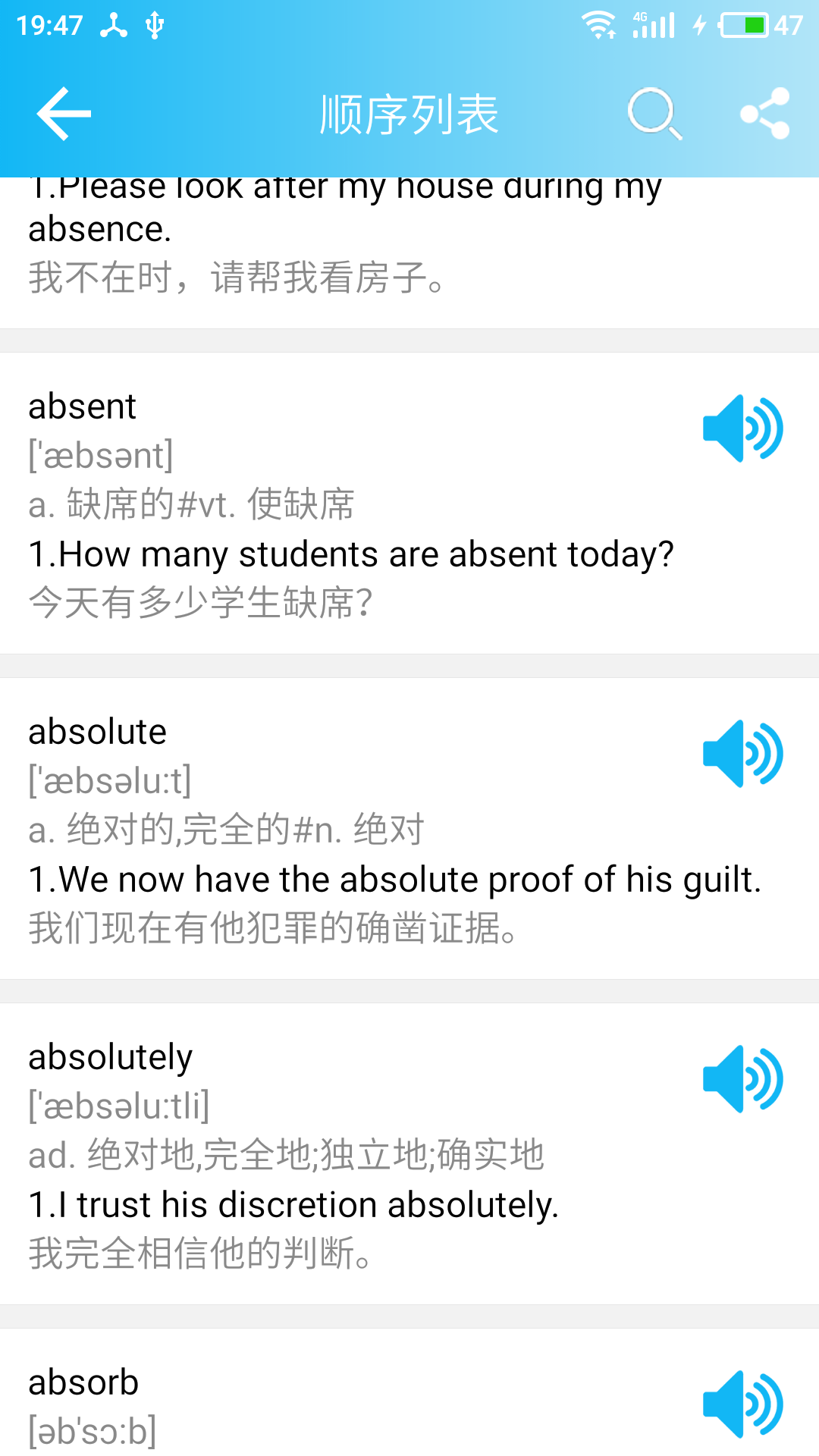The height and width of the screenshot is (1456, 819).
Task: Open search from the title bar
Action: coord(654,114)
